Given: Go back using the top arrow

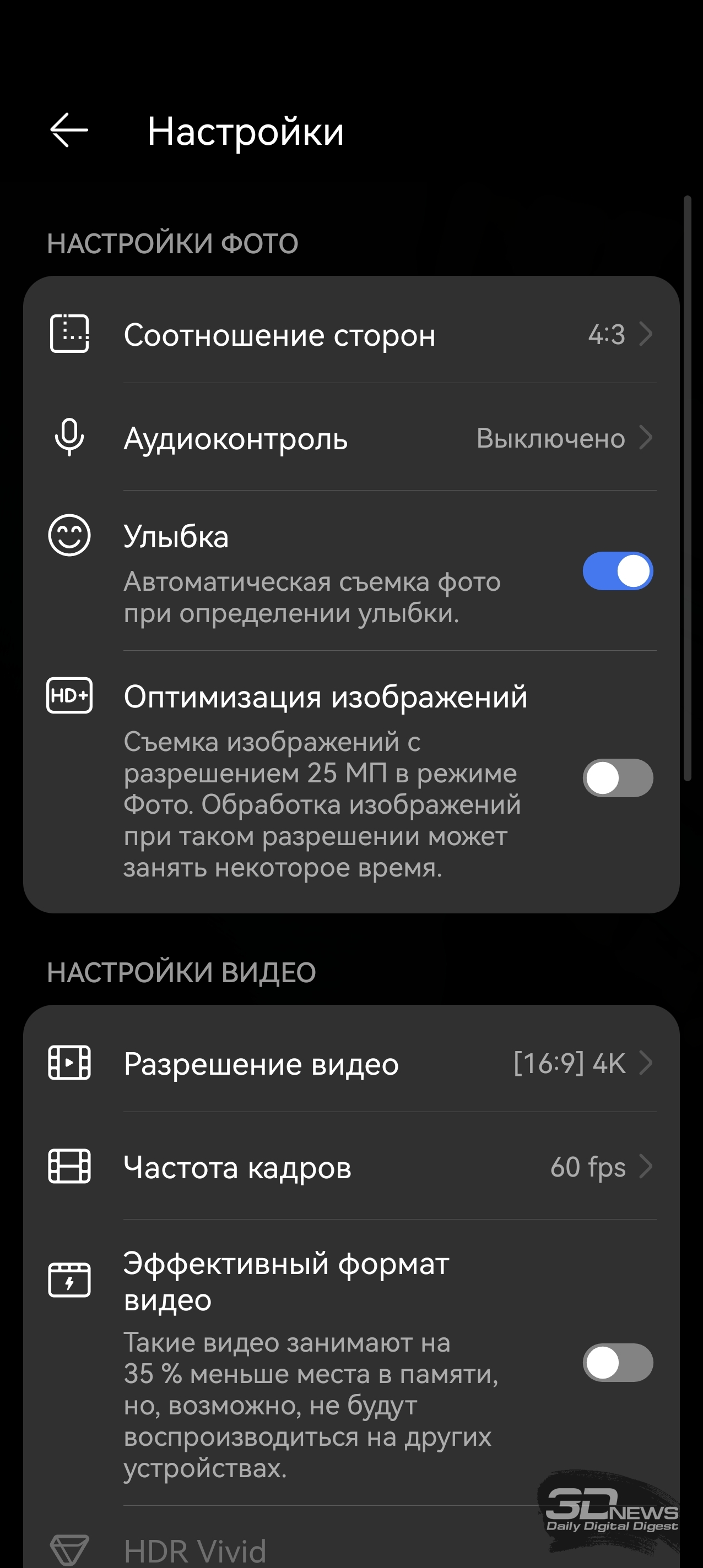Looking at the screenshot, I should [69, 130].
